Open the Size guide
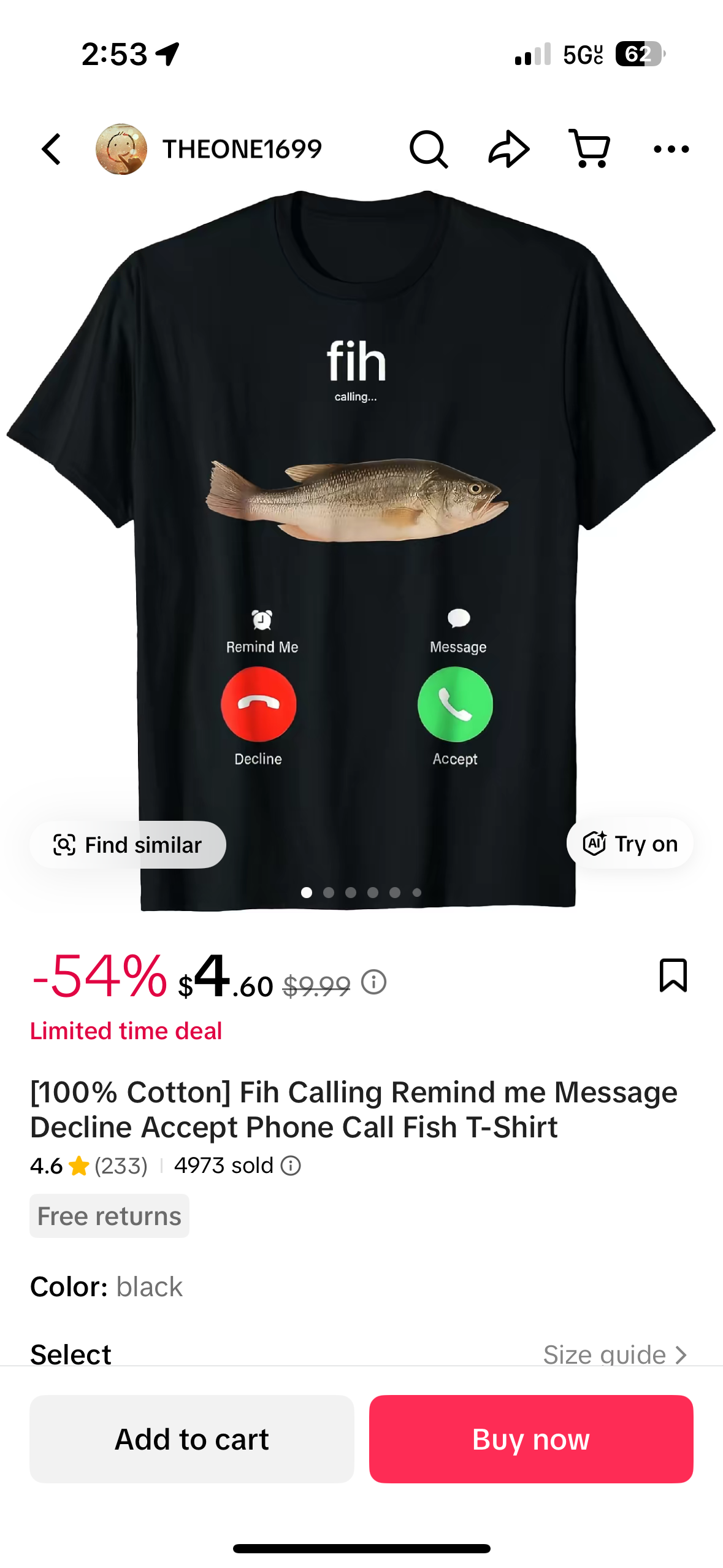The image size is (723, 1568). pyautogui.click(x=614, y=1354)
